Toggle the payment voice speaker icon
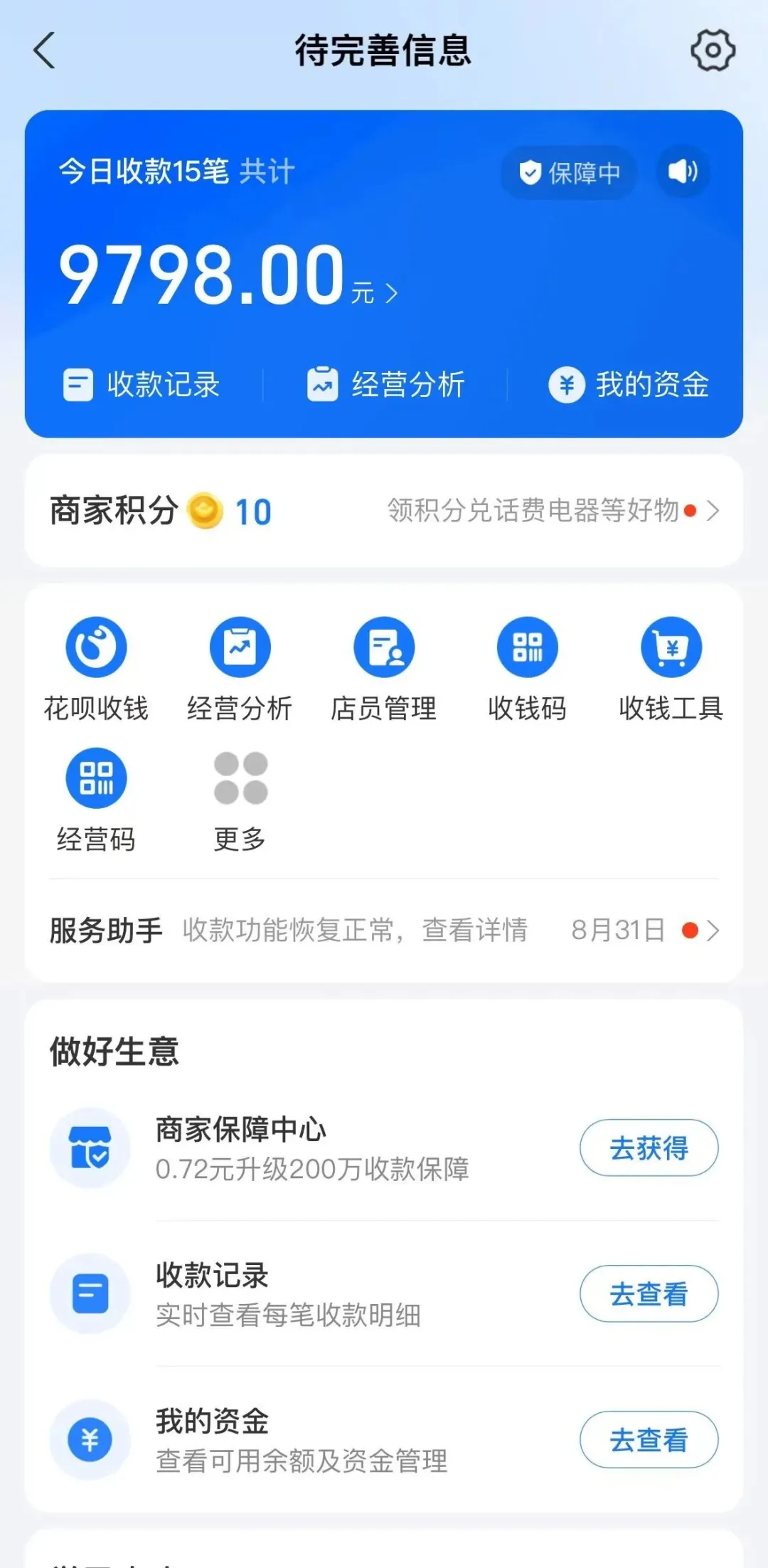The image size is (768, 1568). pyautogui.click(x=683, y=171)
